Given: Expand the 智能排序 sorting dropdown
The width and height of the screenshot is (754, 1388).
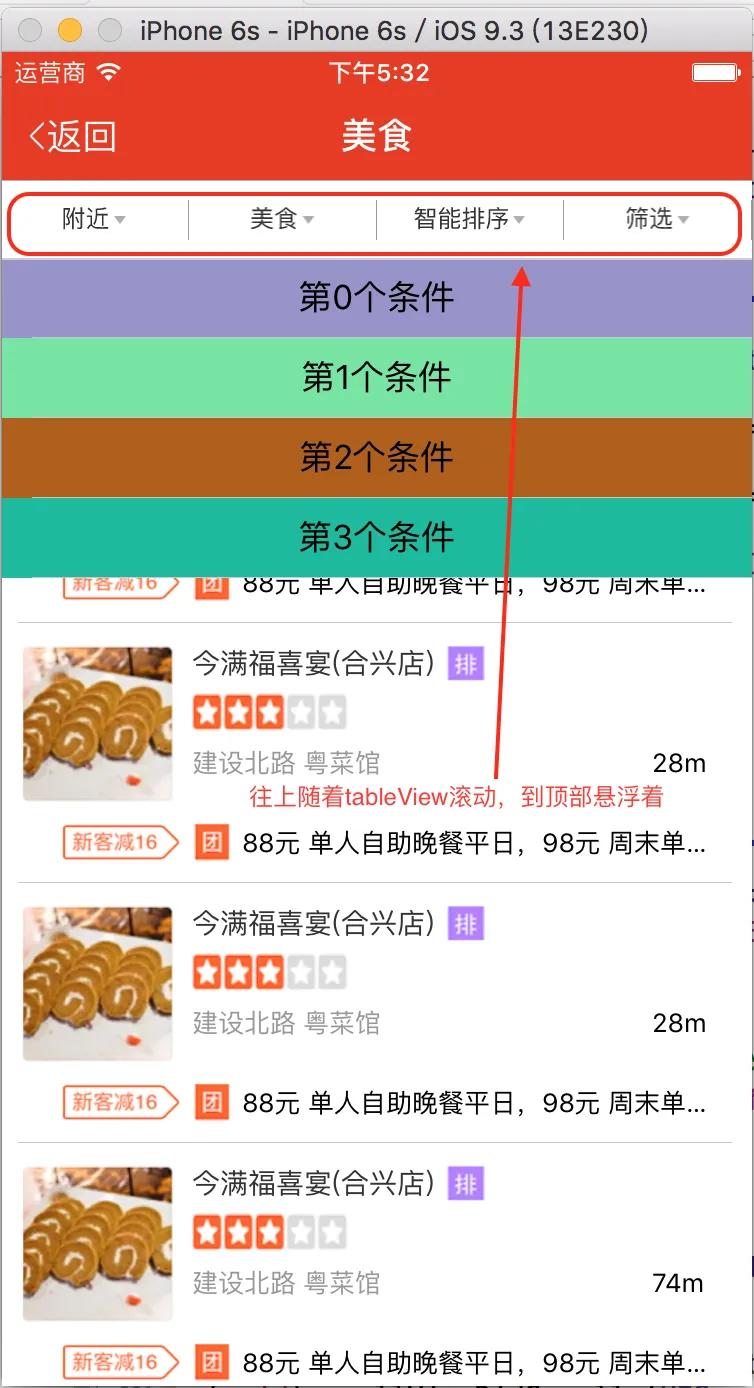Looking at the screenshot, I should 469,219.
